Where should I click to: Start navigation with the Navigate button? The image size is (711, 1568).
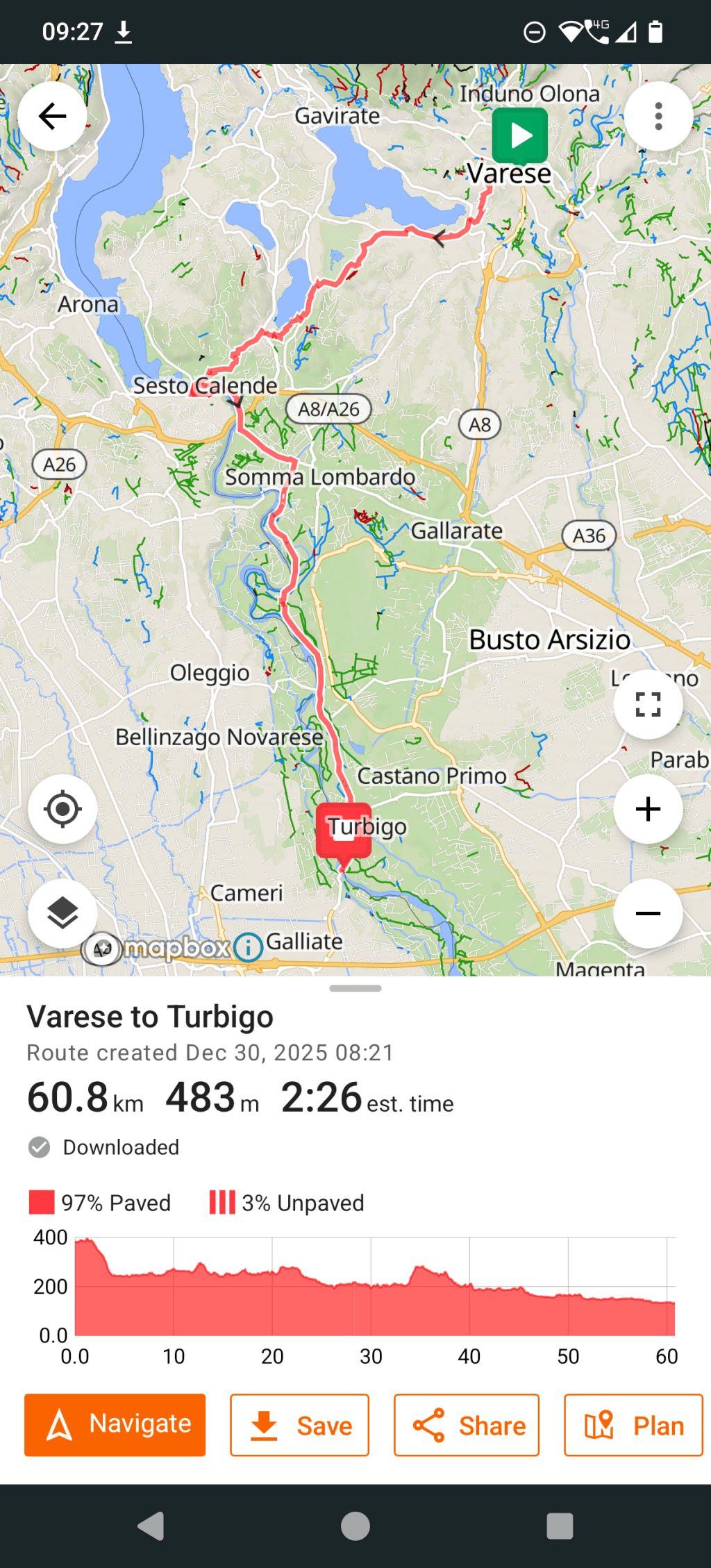tap(115, 1425)
